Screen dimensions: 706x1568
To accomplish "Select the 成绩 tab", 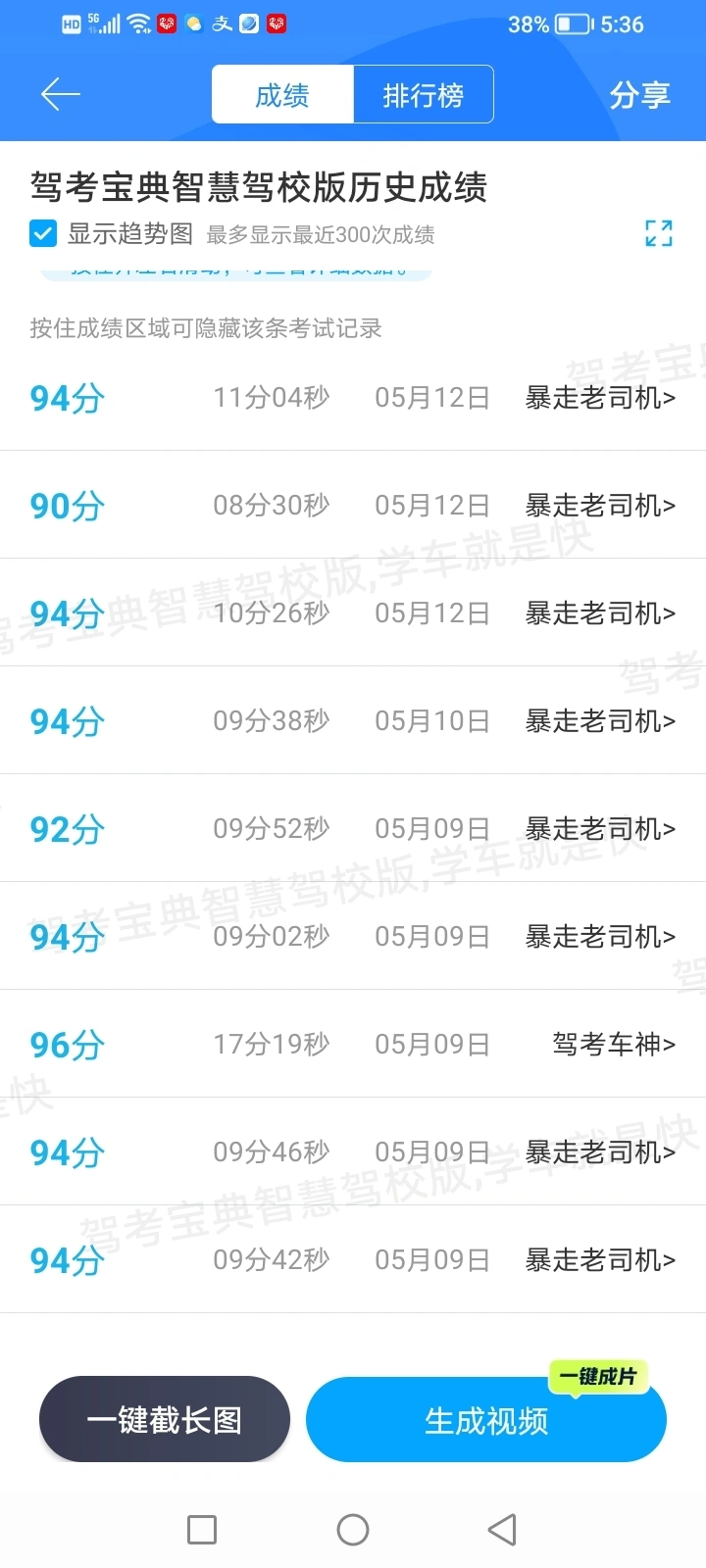I will click(282, 95).
